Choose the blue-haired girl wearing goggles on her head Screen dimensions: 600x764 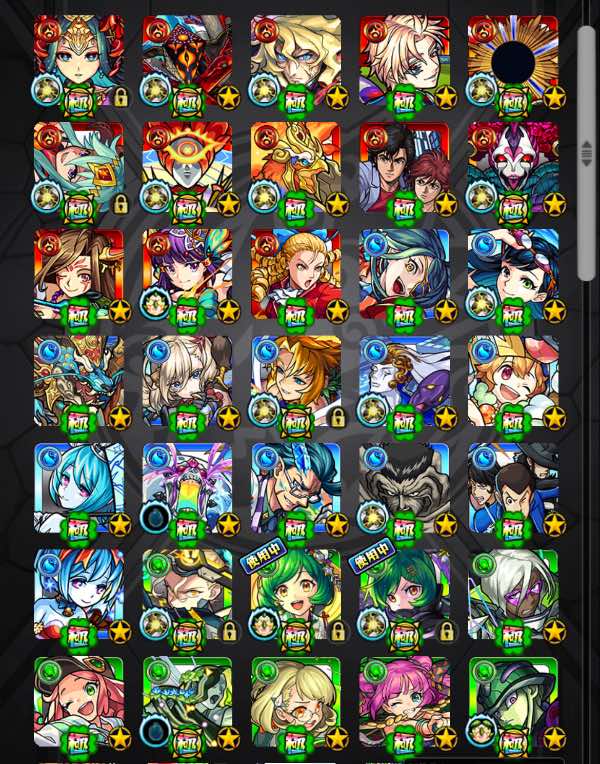(512, 273)
